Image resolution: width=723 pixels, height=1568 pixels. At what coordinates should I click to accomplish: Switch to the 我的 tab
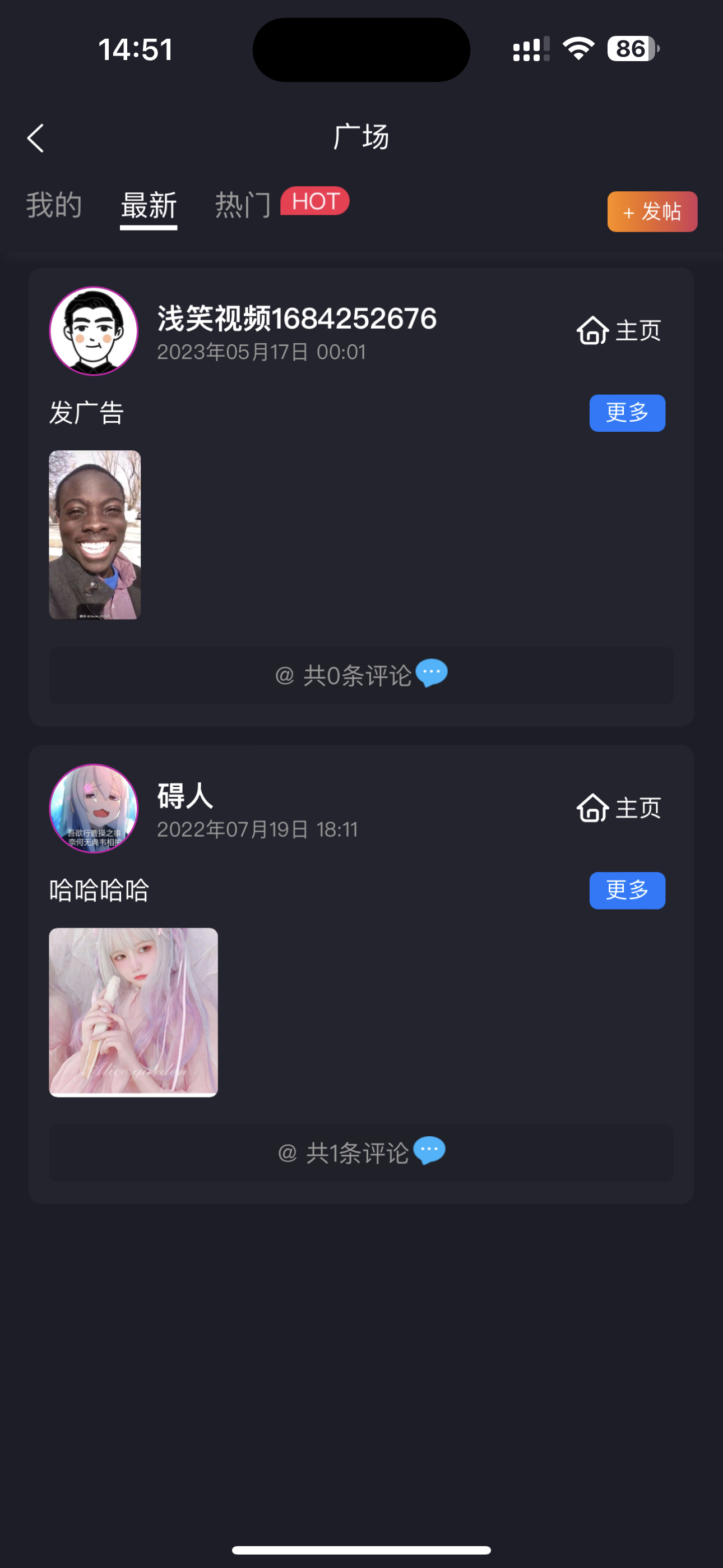[x=54, y=205]
